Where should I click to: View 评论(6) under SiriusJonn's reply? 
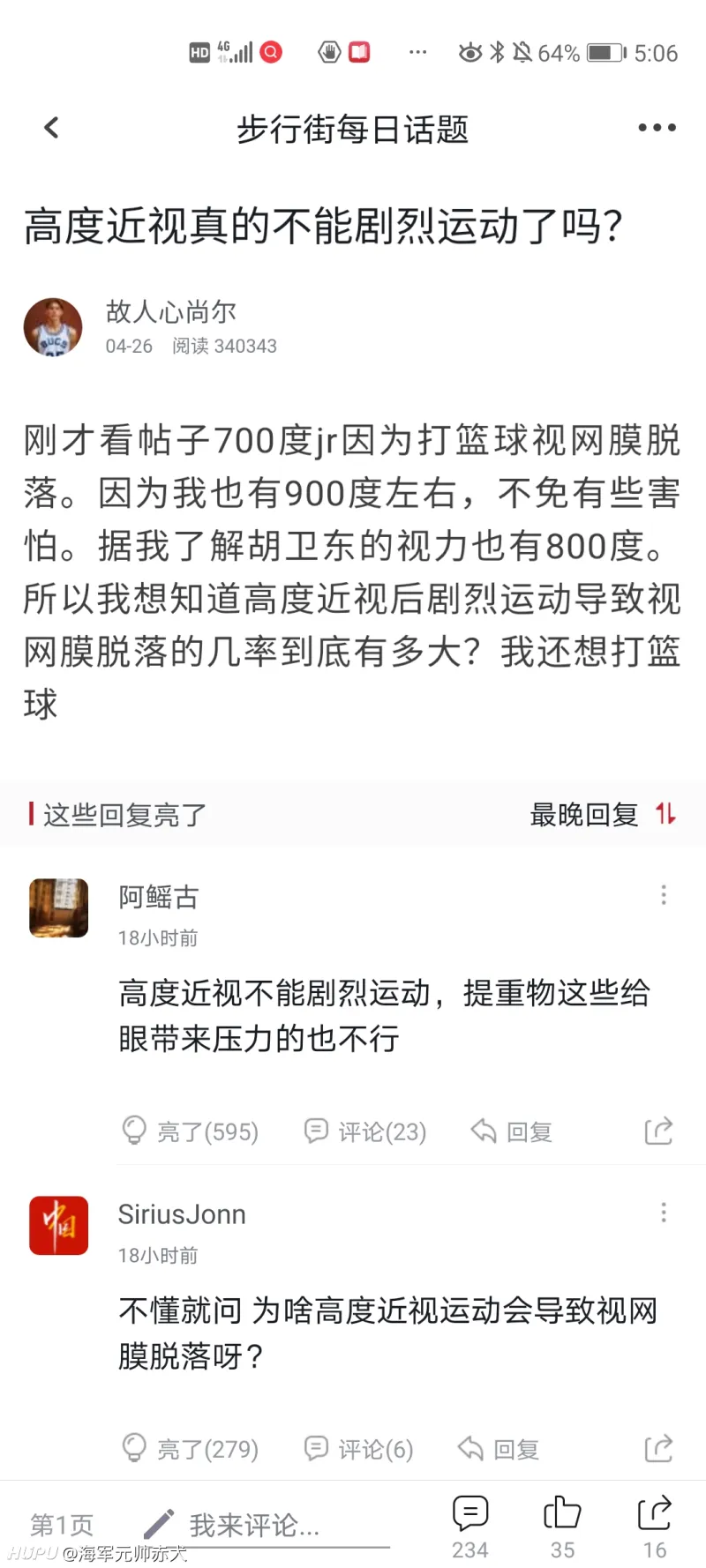(359, 1448)
